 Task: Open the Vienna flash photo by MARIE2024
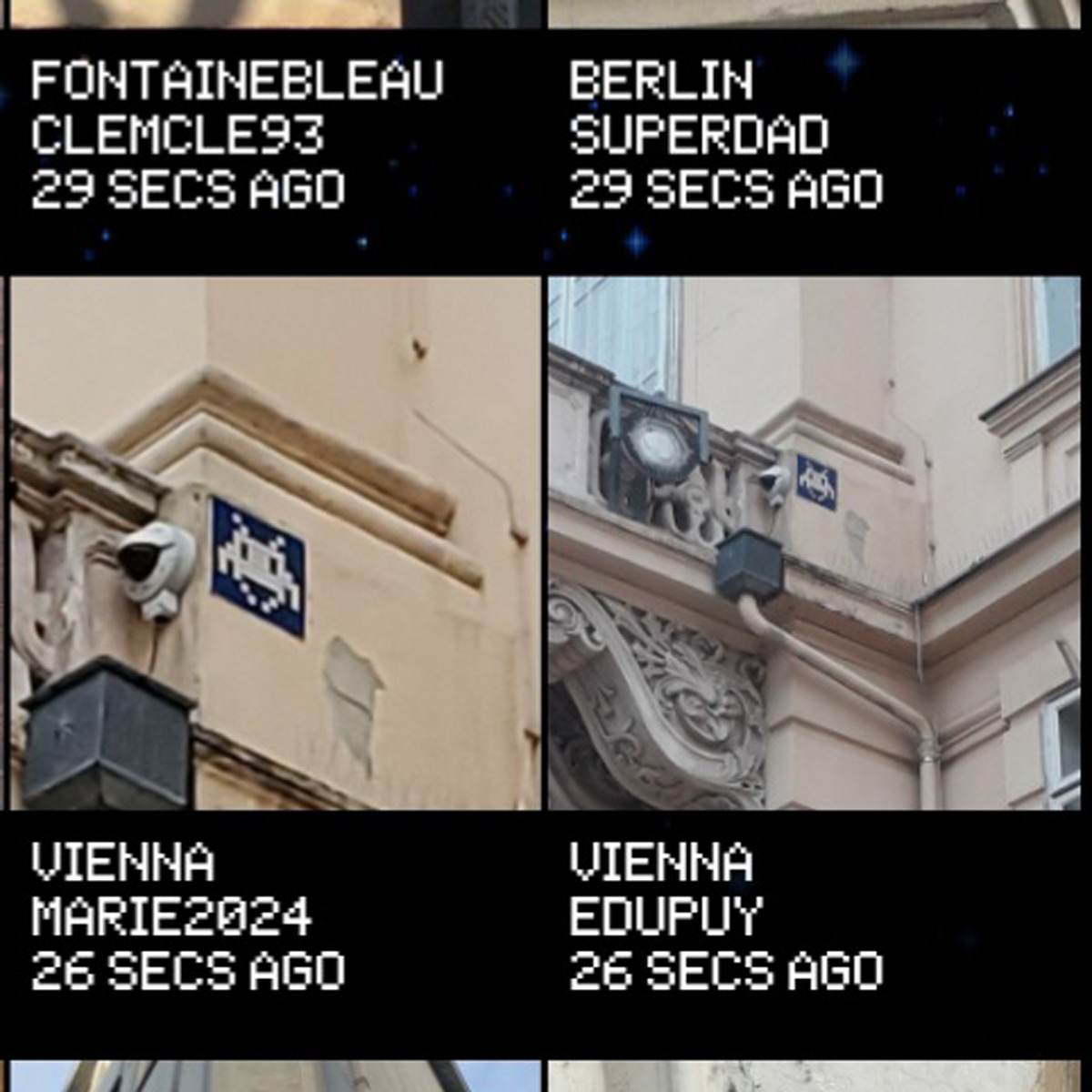[x=275, y=543]
